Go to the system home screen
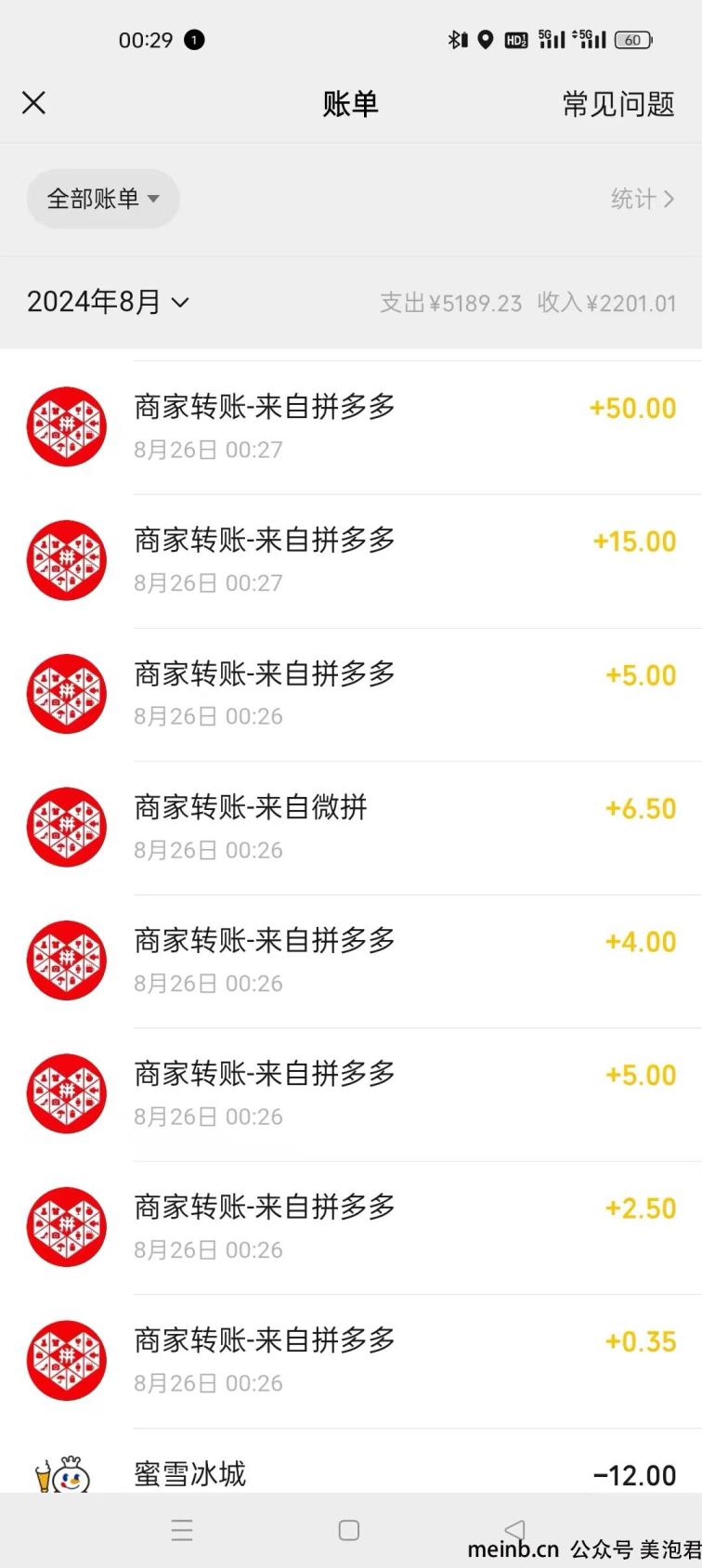Screen dimensions: 702x1568 (x=349, y=1530)
